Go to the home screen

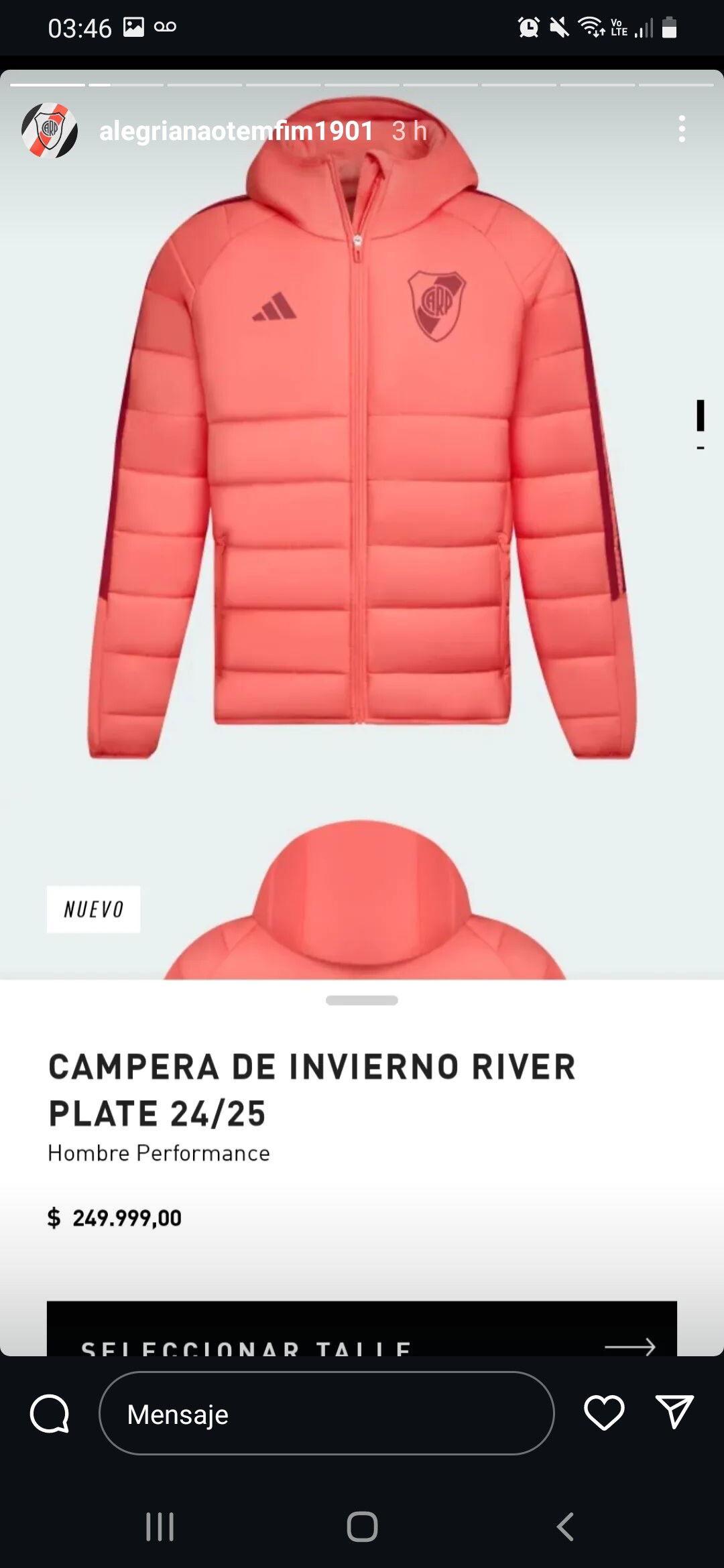pos(362,1527)
